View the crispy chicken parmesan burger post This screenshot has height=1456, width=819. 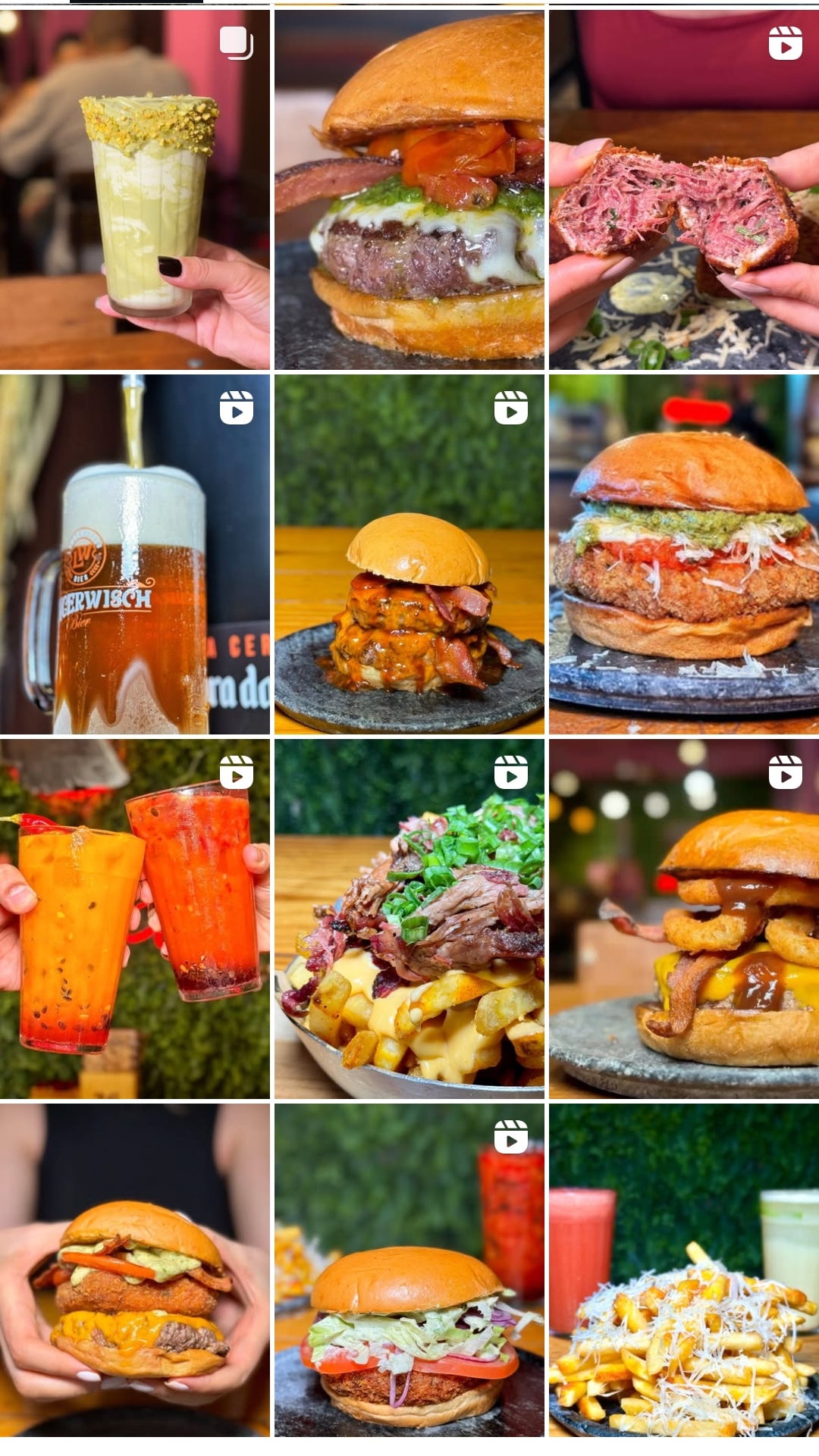(684, 554)
